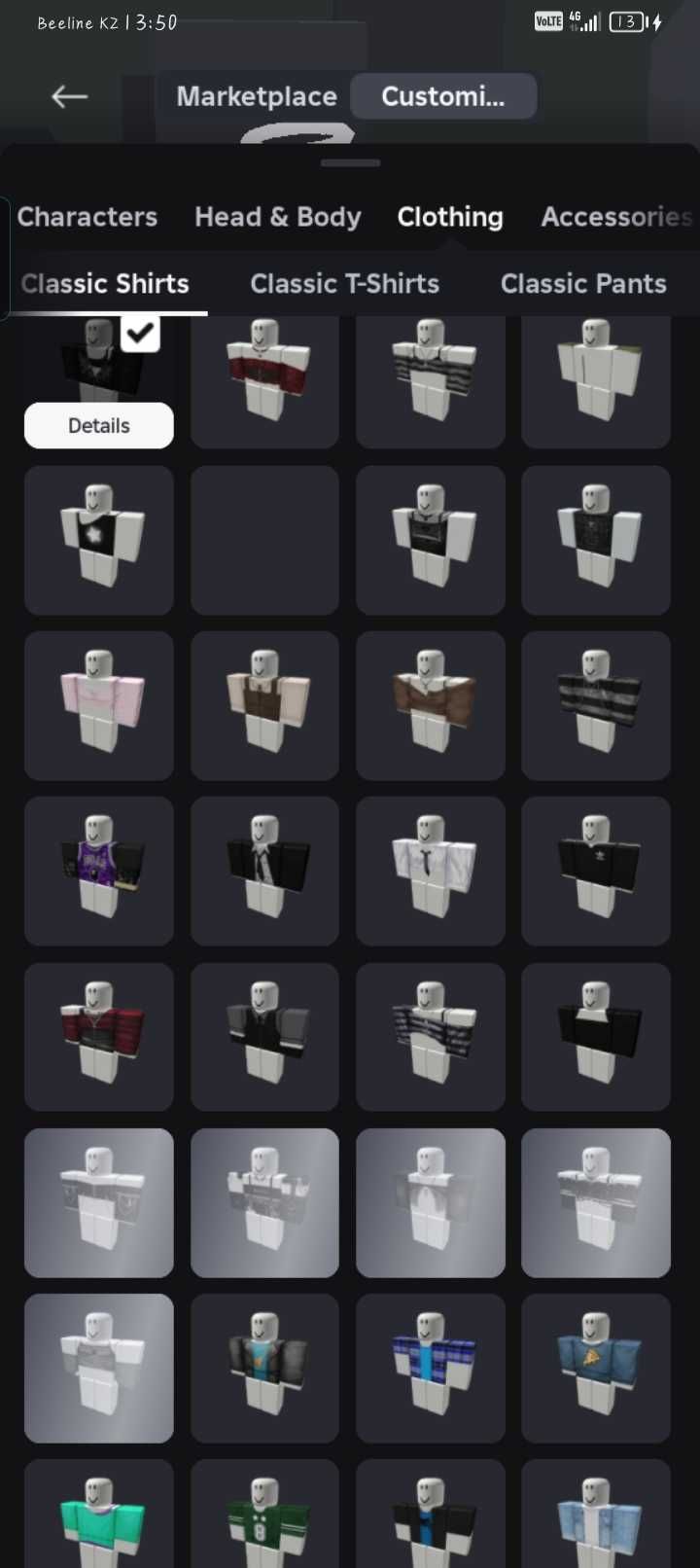Screen dimensions: 700x1568
Task: Switch to Classic T-Shirts subtab
Action: [x=344, y=283]
